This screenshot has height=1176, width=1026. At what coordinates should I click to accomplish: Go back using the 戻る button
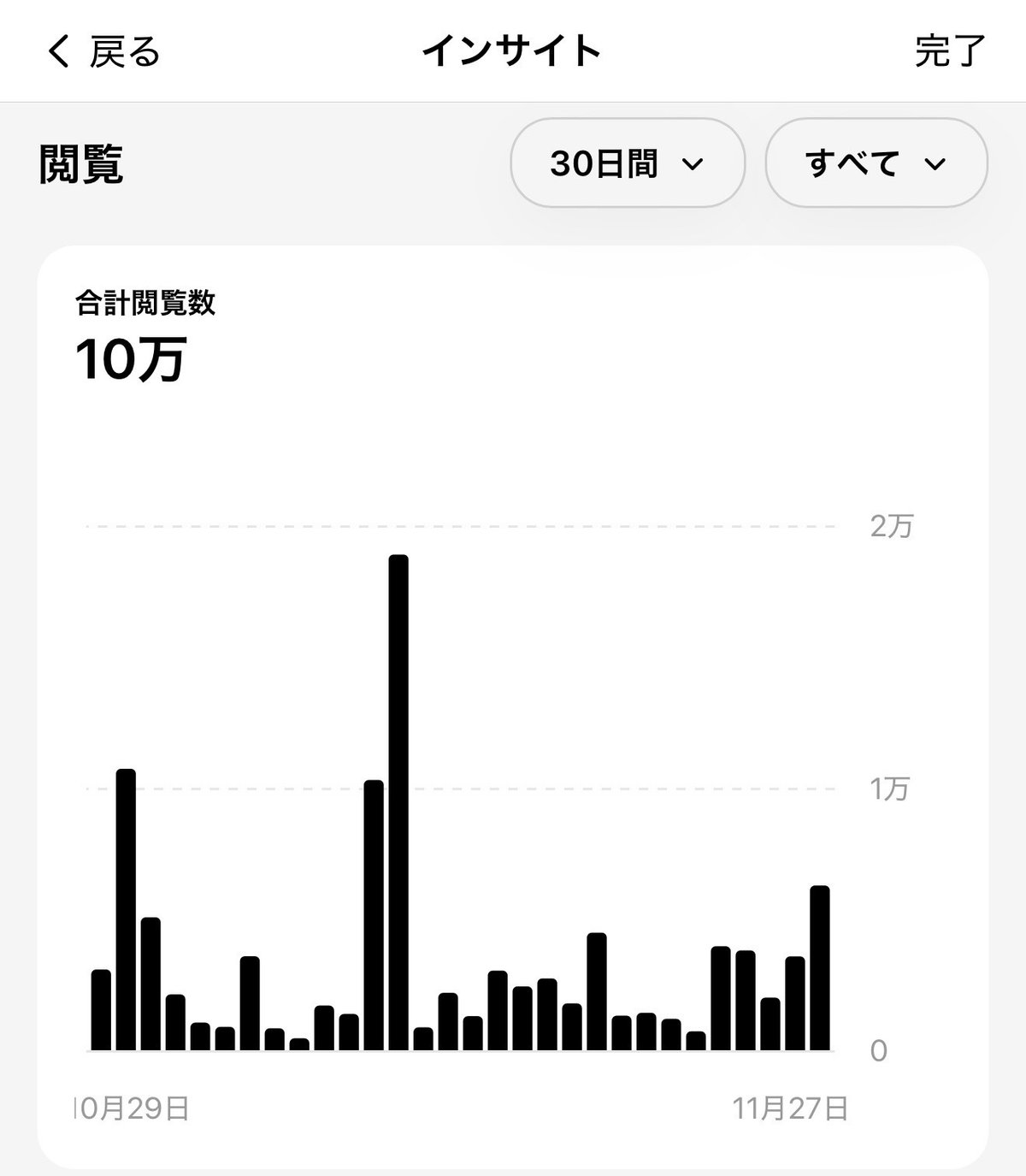[x=103, y=51]
